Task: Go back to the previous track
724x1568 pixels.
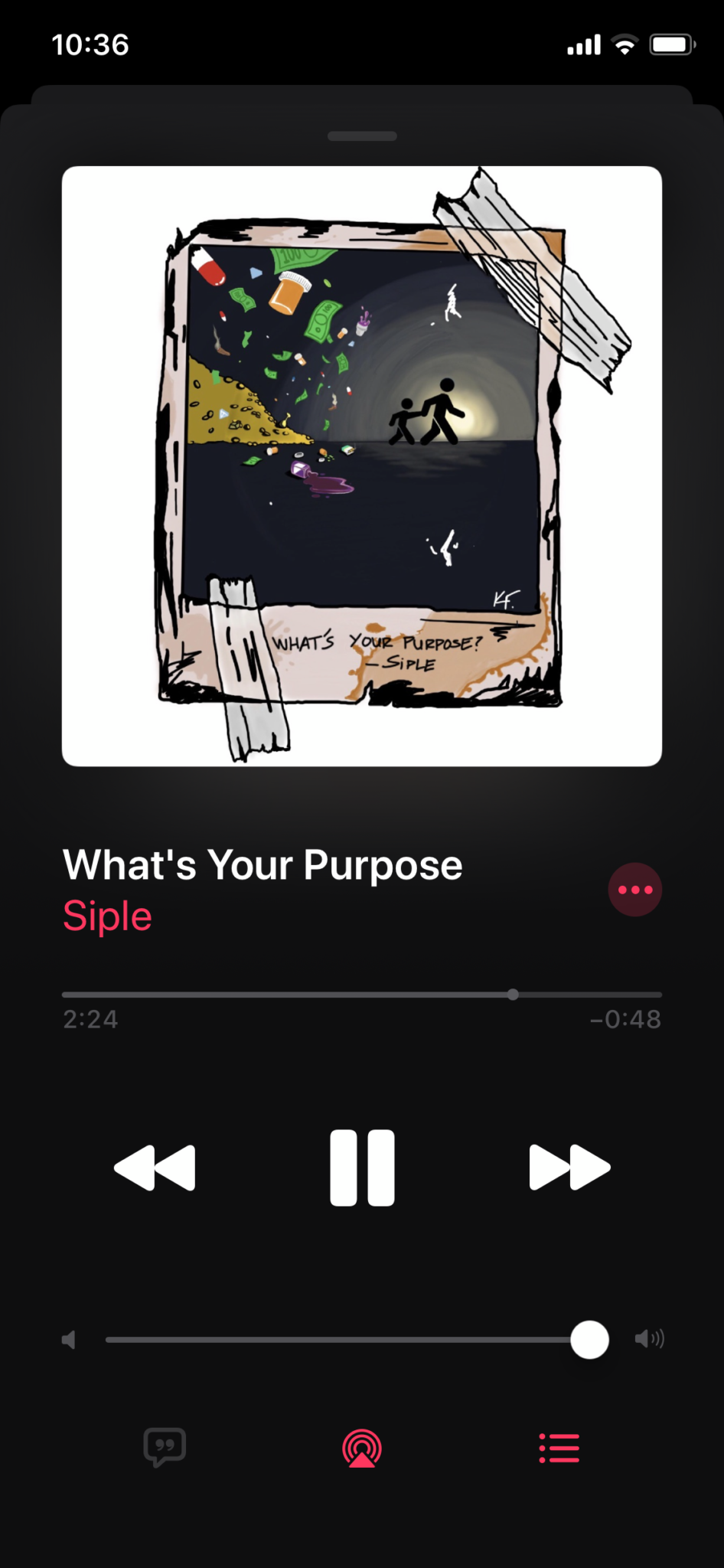Action: pyautogui.click(x=155, y=1167)
